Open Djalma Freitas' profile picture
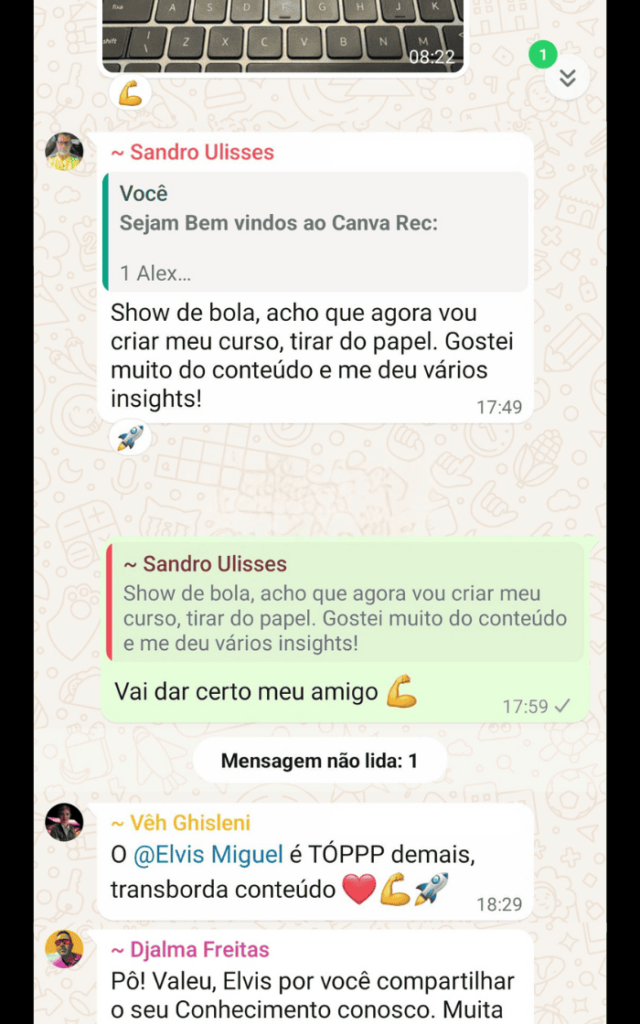640x1024 pixels. (65, 949)
